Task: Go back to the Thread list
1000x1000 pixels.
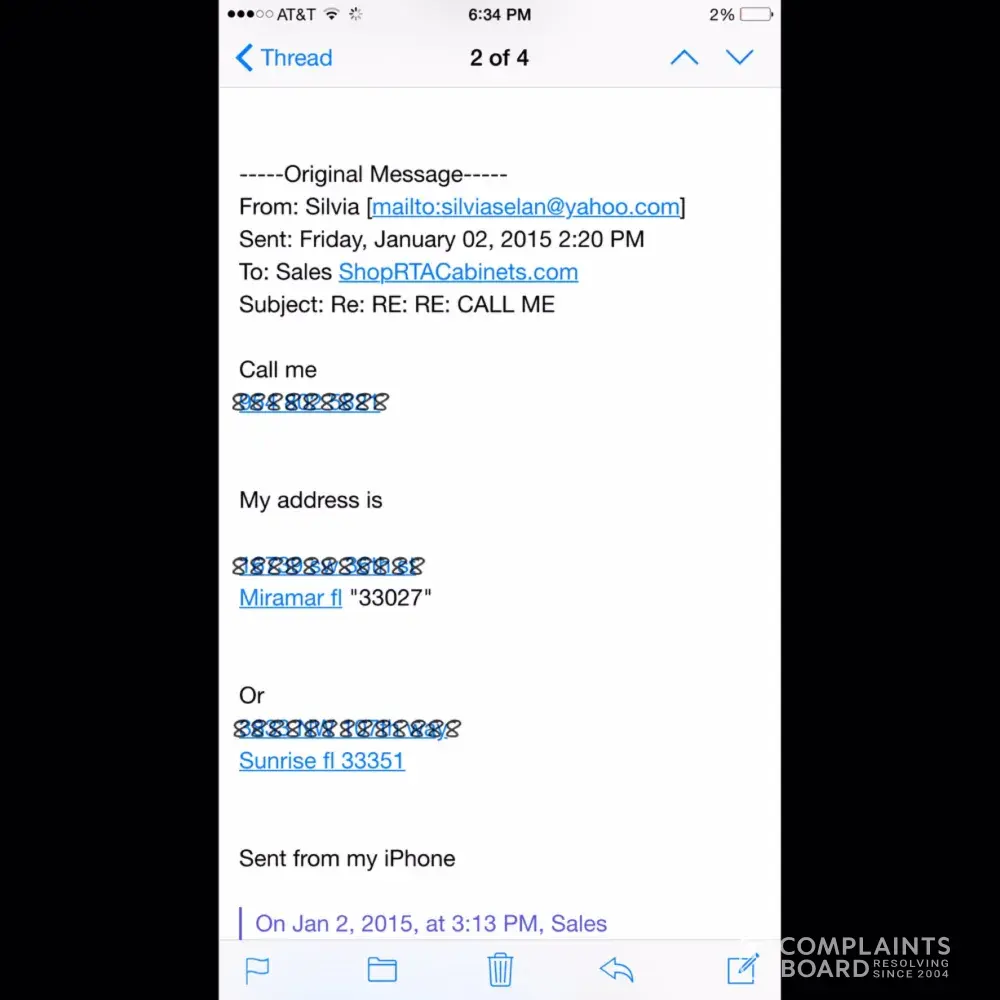Action: 284,58
